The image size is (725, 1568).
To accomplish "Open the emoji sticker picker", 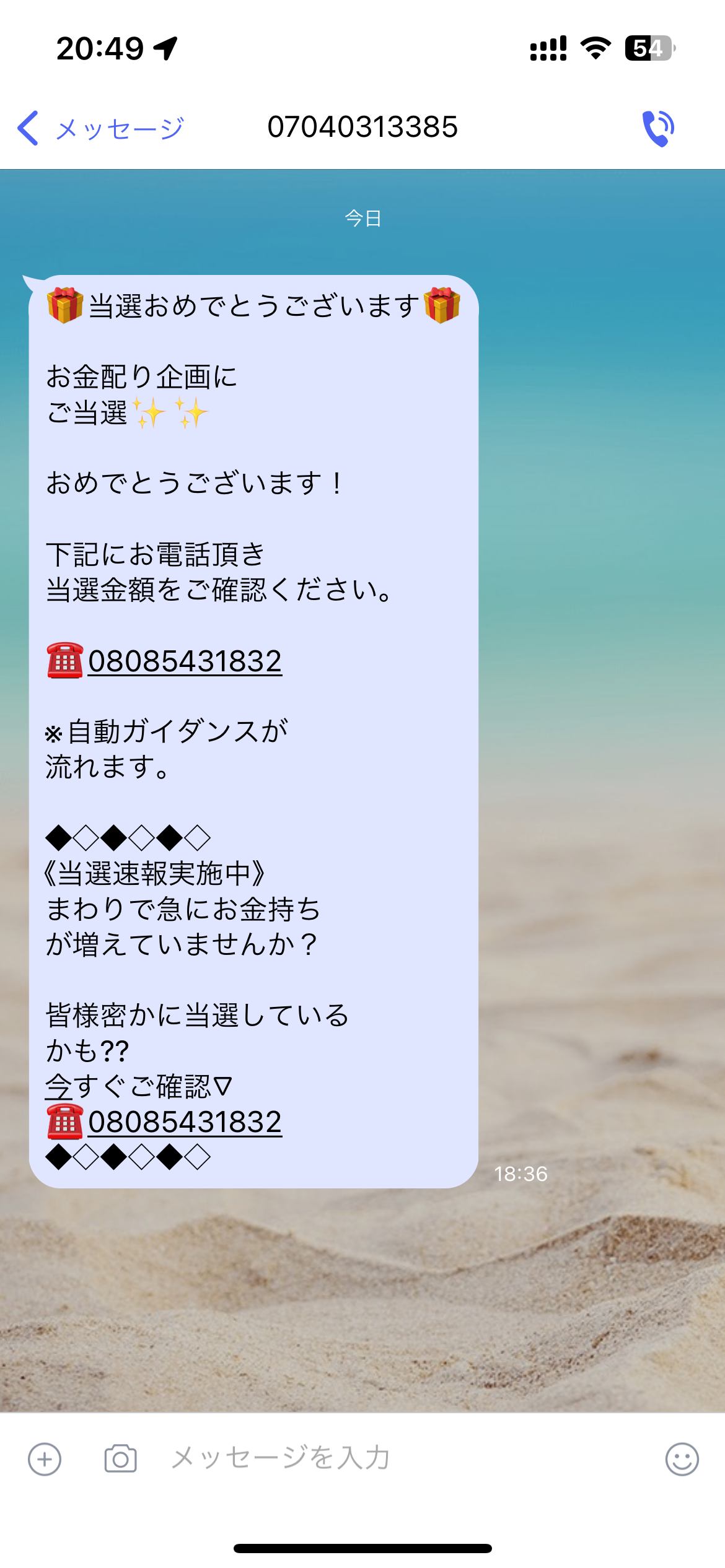I will click(682, 1459).
